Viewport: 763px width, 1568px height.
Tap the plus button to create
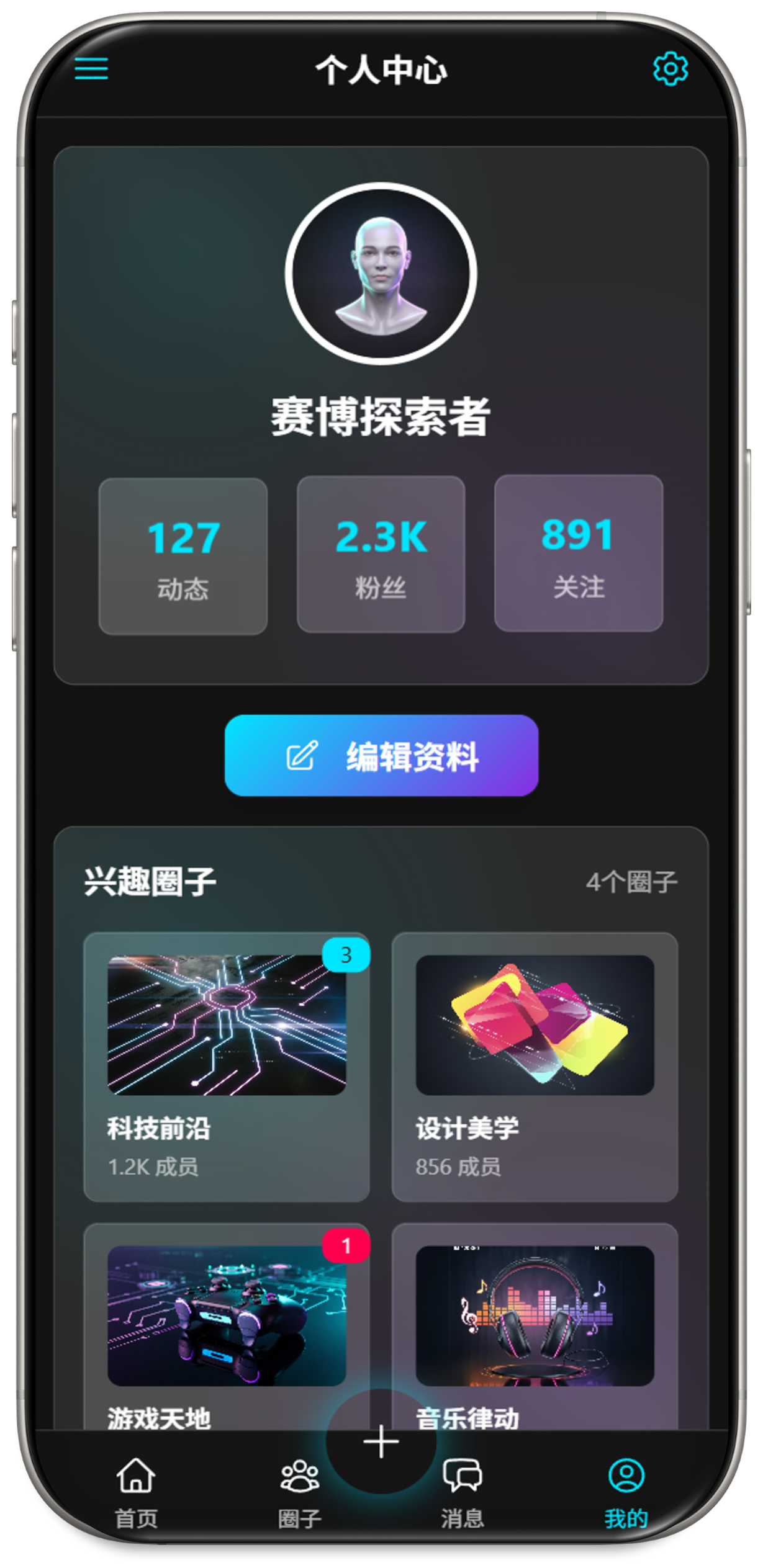point(381,1441)
